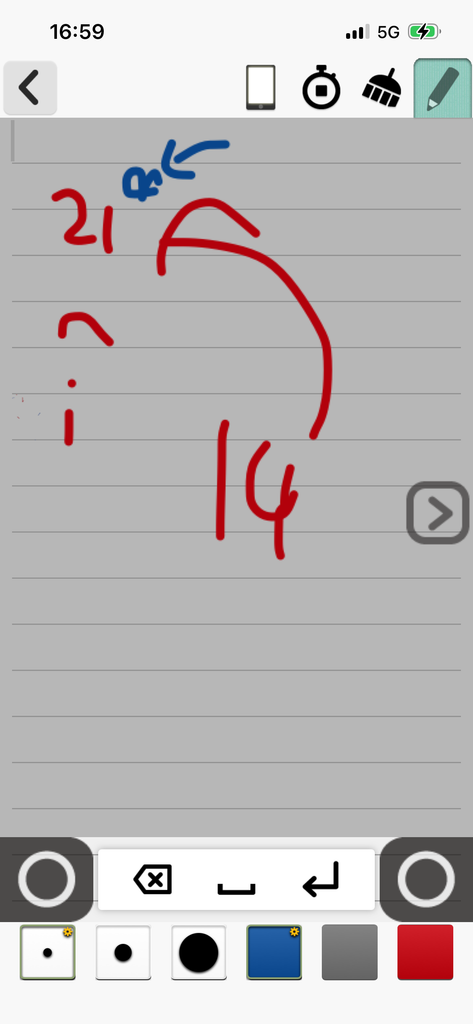Select the red color swatch
The image size is (473, 1024).
pos(425,952)
